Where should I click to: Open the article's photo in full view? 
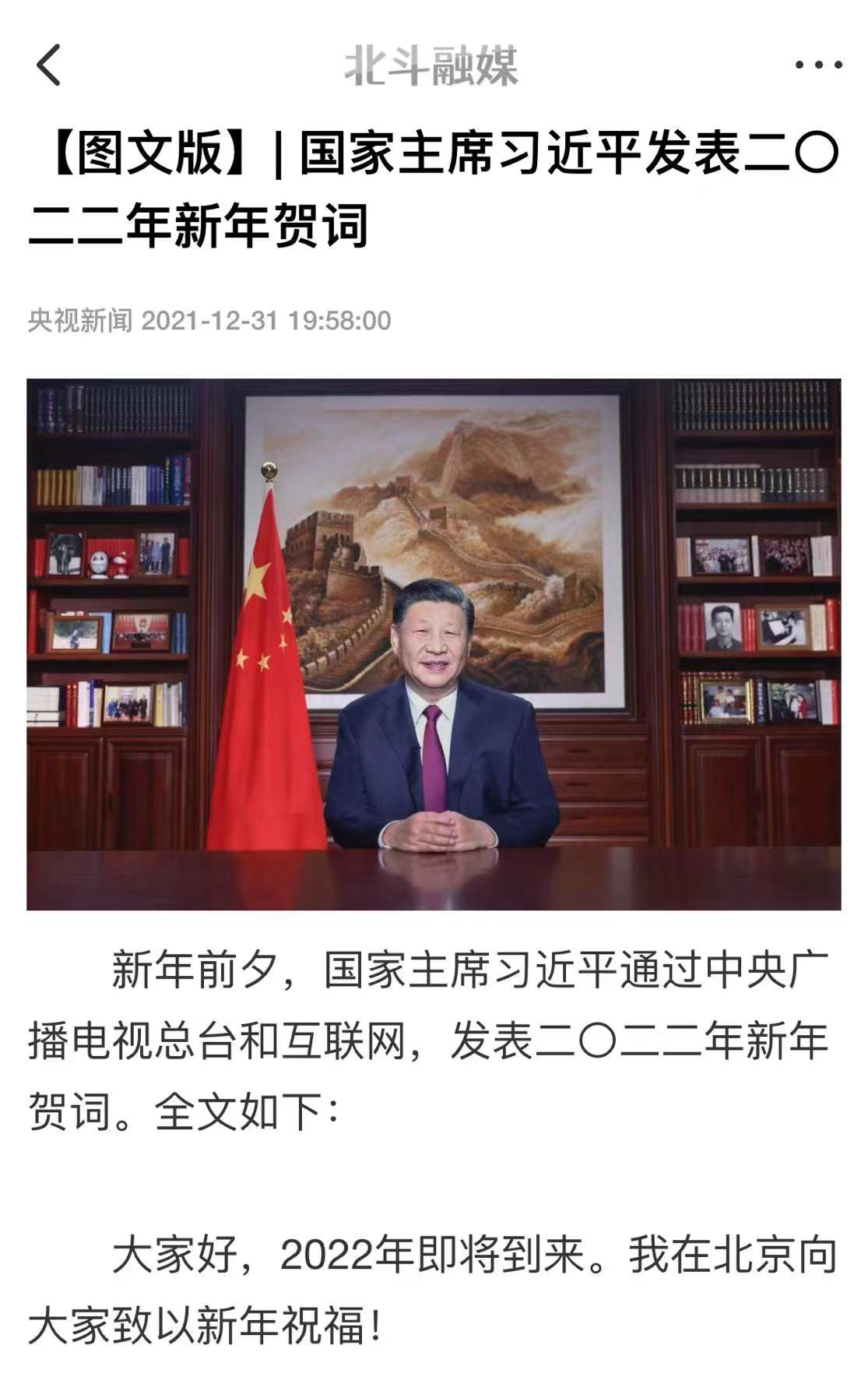[x=434, y=643]
